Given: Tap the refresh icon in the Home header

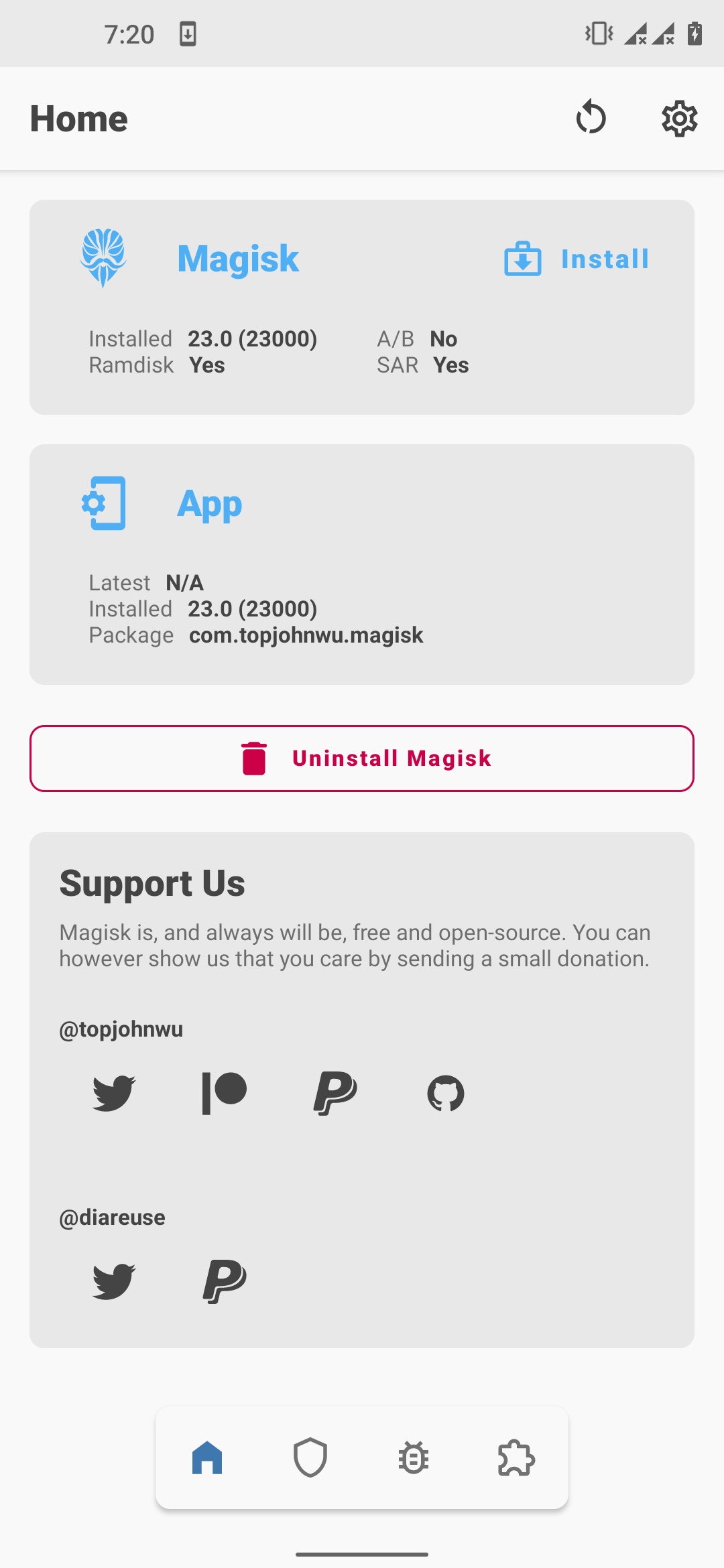Looking at the screenshot, I should point(591,118).
